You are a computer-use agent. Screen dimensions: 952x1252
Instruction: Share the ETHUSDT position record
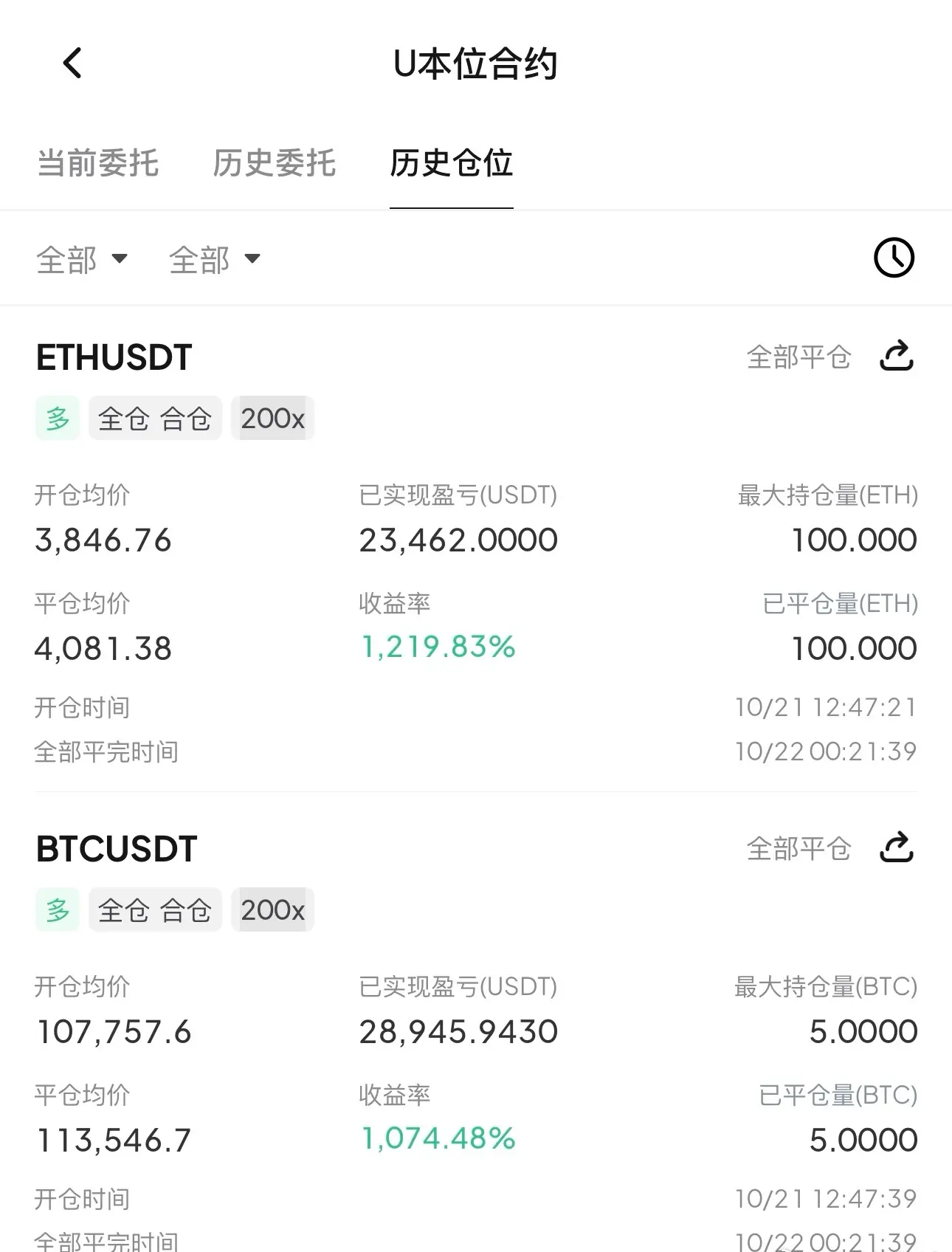tap(897, 356)
